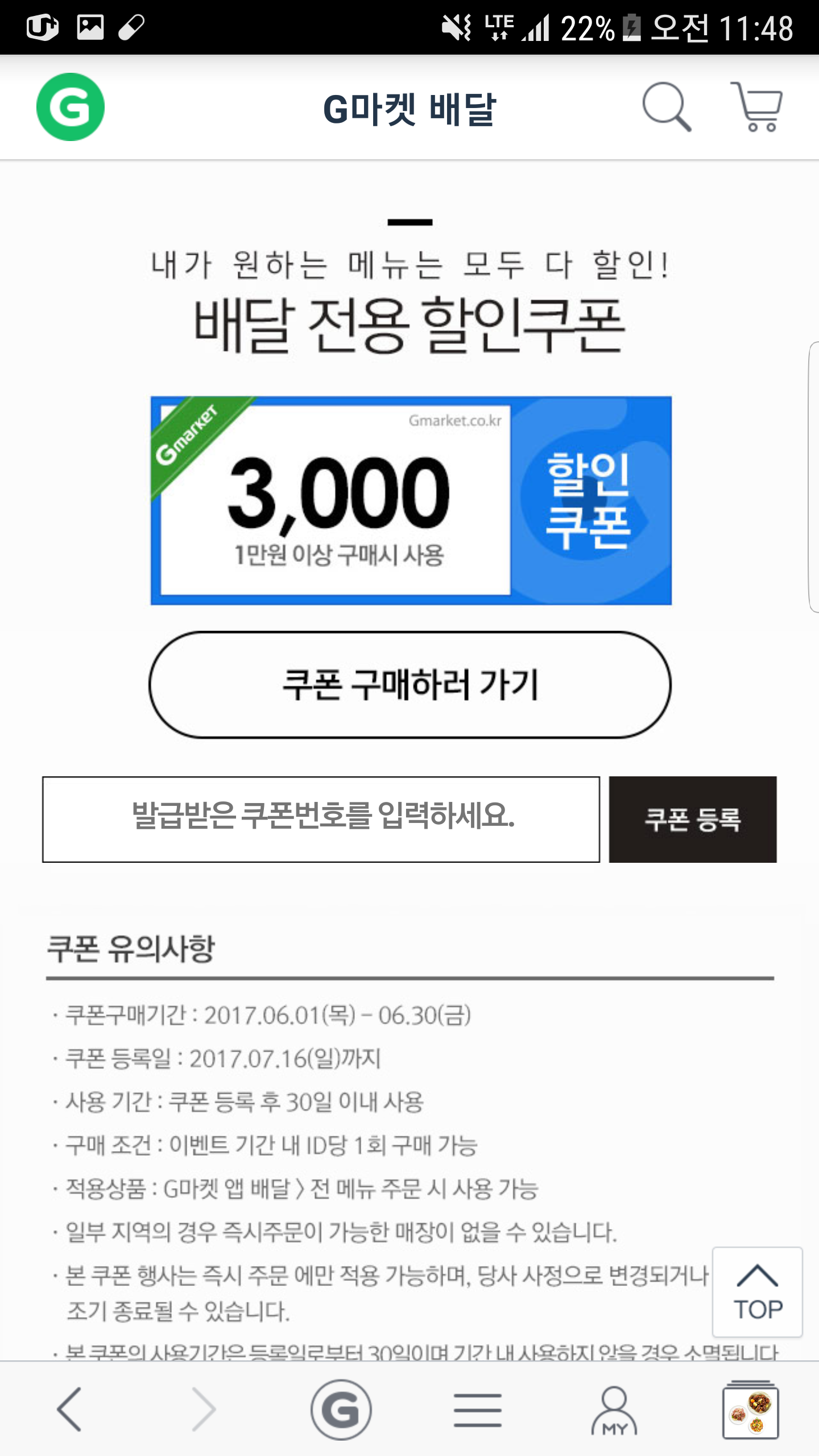Open the hamburger category menu
This screenshot has height=1456, width=819.
click(477, 1409)
